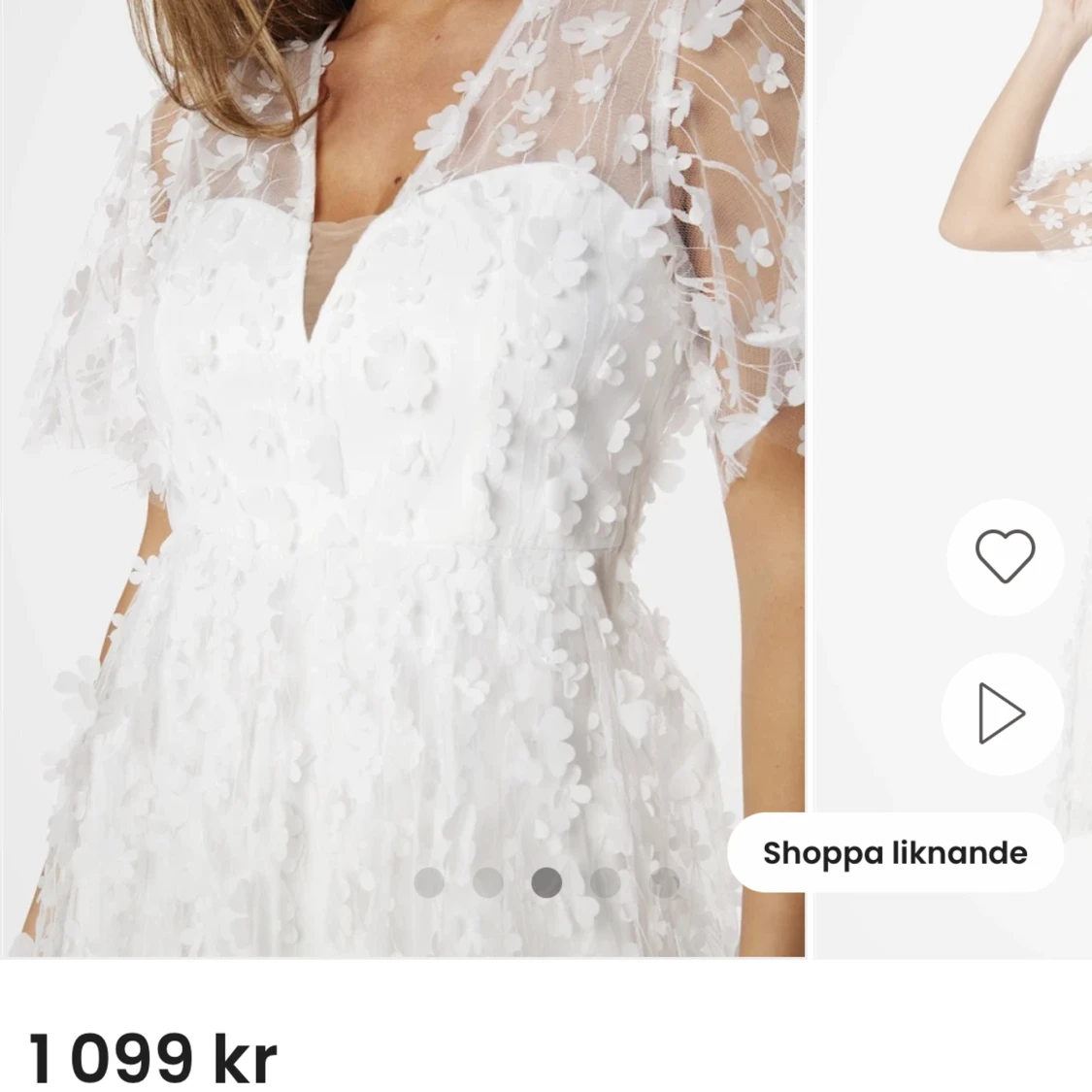
Task: Jump to the first image dot
Action: [x=429, y=882]
